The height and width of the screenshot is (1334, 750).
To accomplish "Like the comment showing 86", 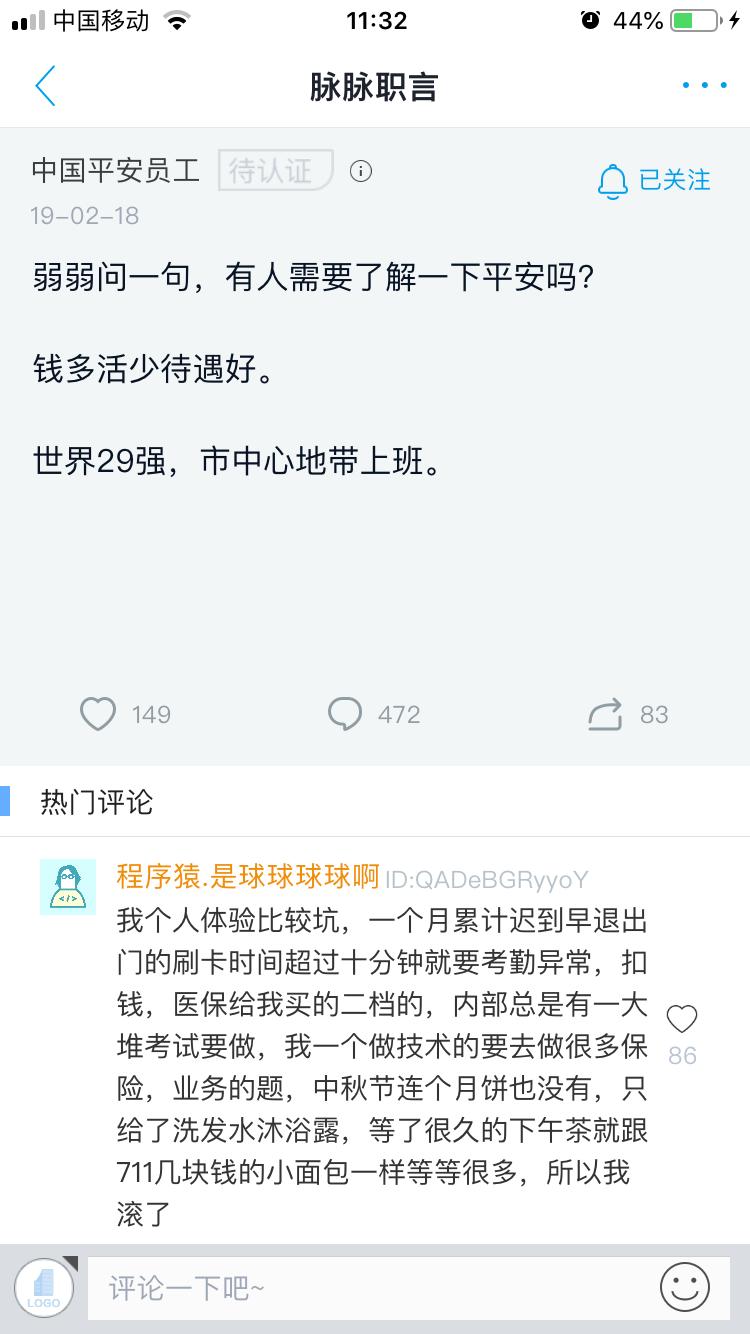I will point(682,1020).
